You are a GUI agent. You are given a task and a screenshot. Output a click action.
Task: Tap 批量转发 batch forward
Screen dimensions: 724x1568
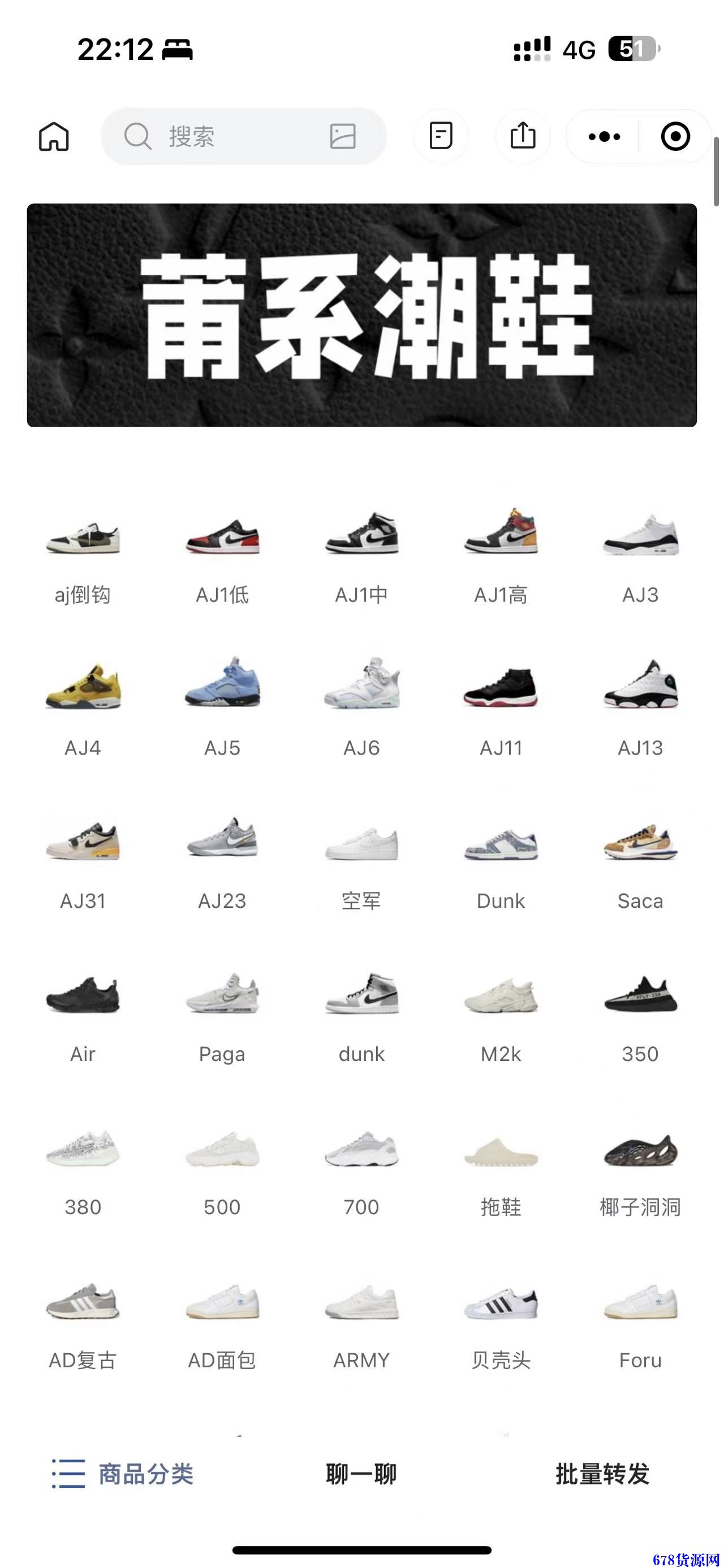[602, 1474]
